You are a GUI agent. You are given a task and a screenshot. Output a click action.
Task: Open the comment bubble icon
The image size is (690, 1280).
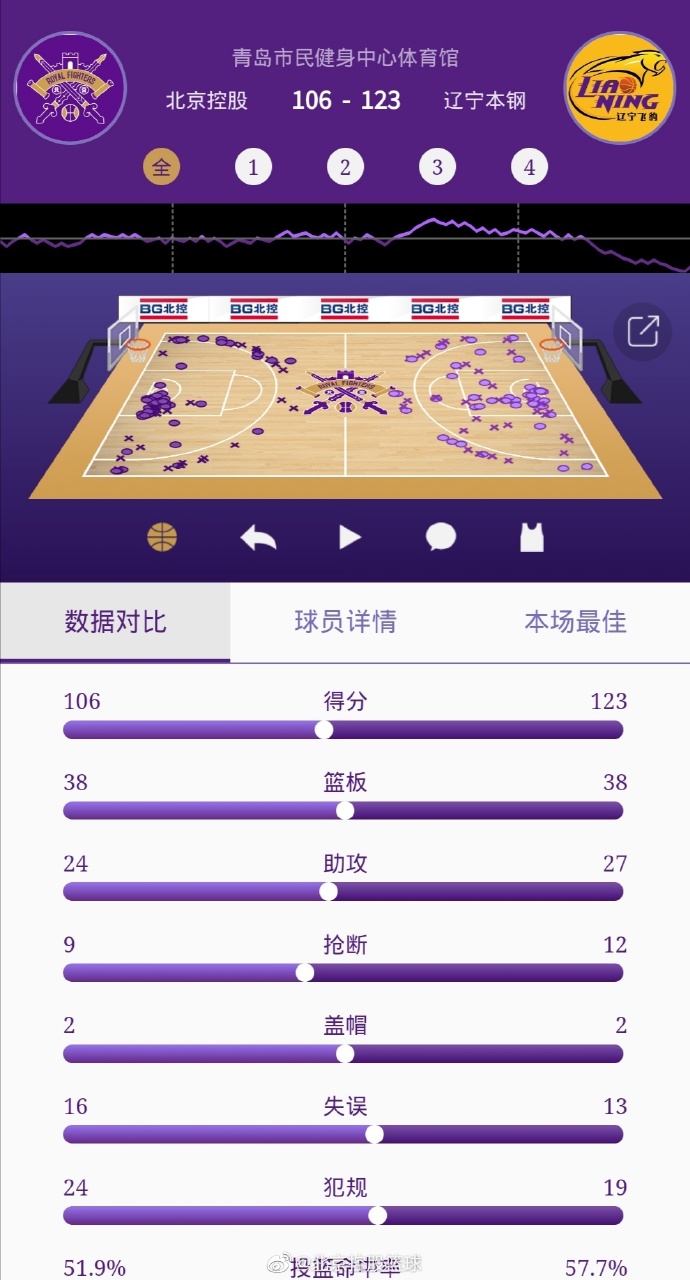(x=441, y=538)
